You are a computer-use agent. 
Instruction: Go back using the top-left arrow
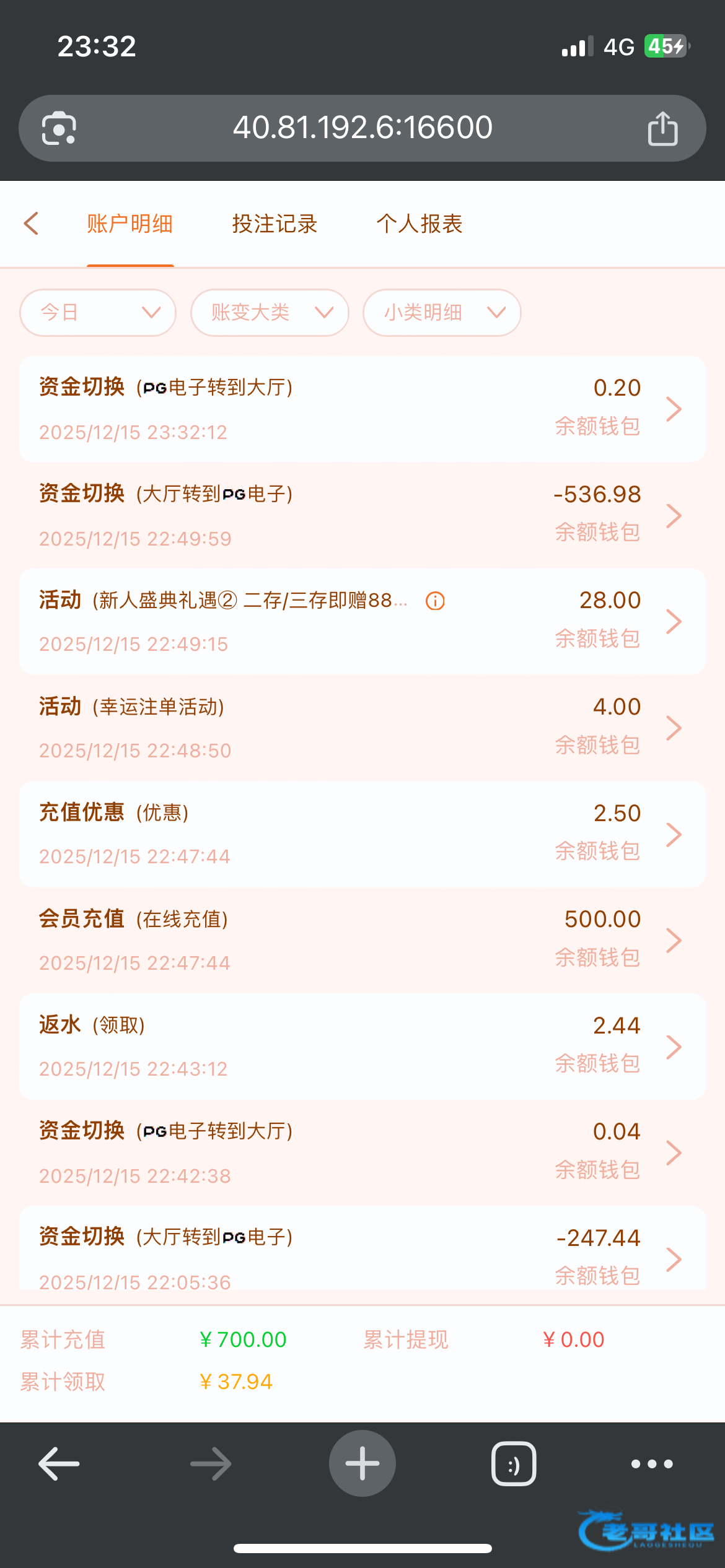coord(31,224)
